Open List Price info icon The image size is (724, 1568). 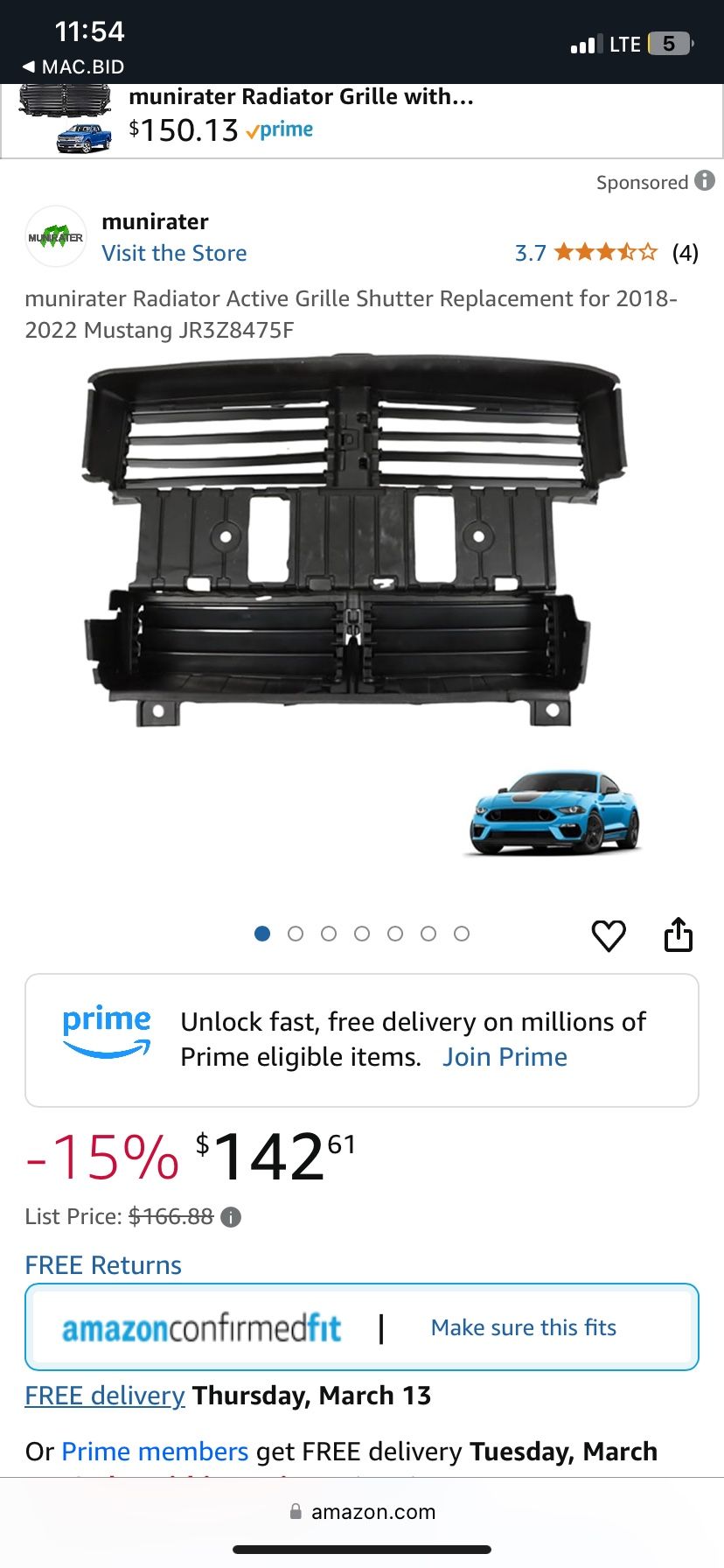point(231,1217)
